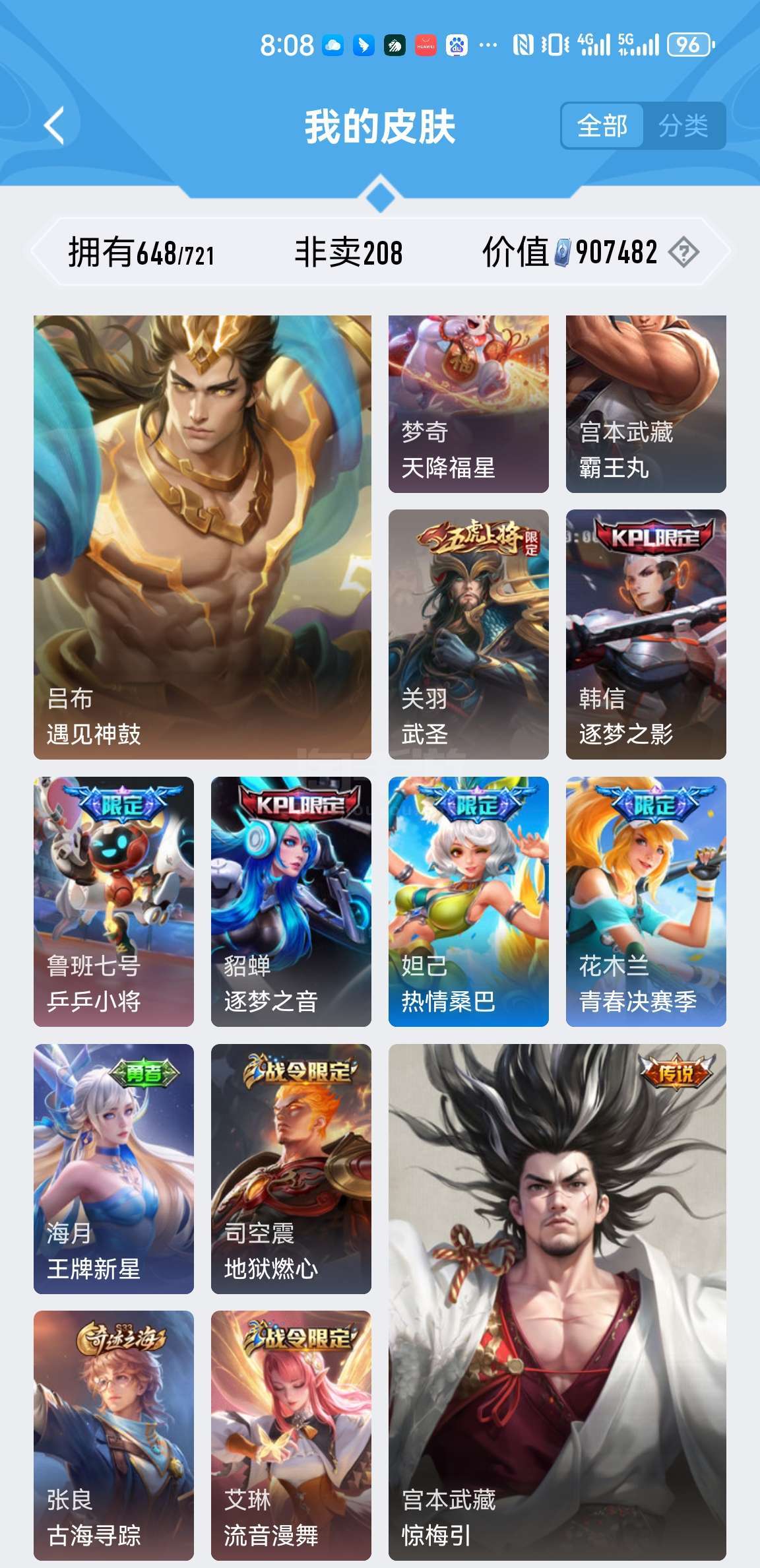Open 妲己 热情桑巴 skin card
The height and width of the screenshot is (1568, 760).
[x=468, y=901]
